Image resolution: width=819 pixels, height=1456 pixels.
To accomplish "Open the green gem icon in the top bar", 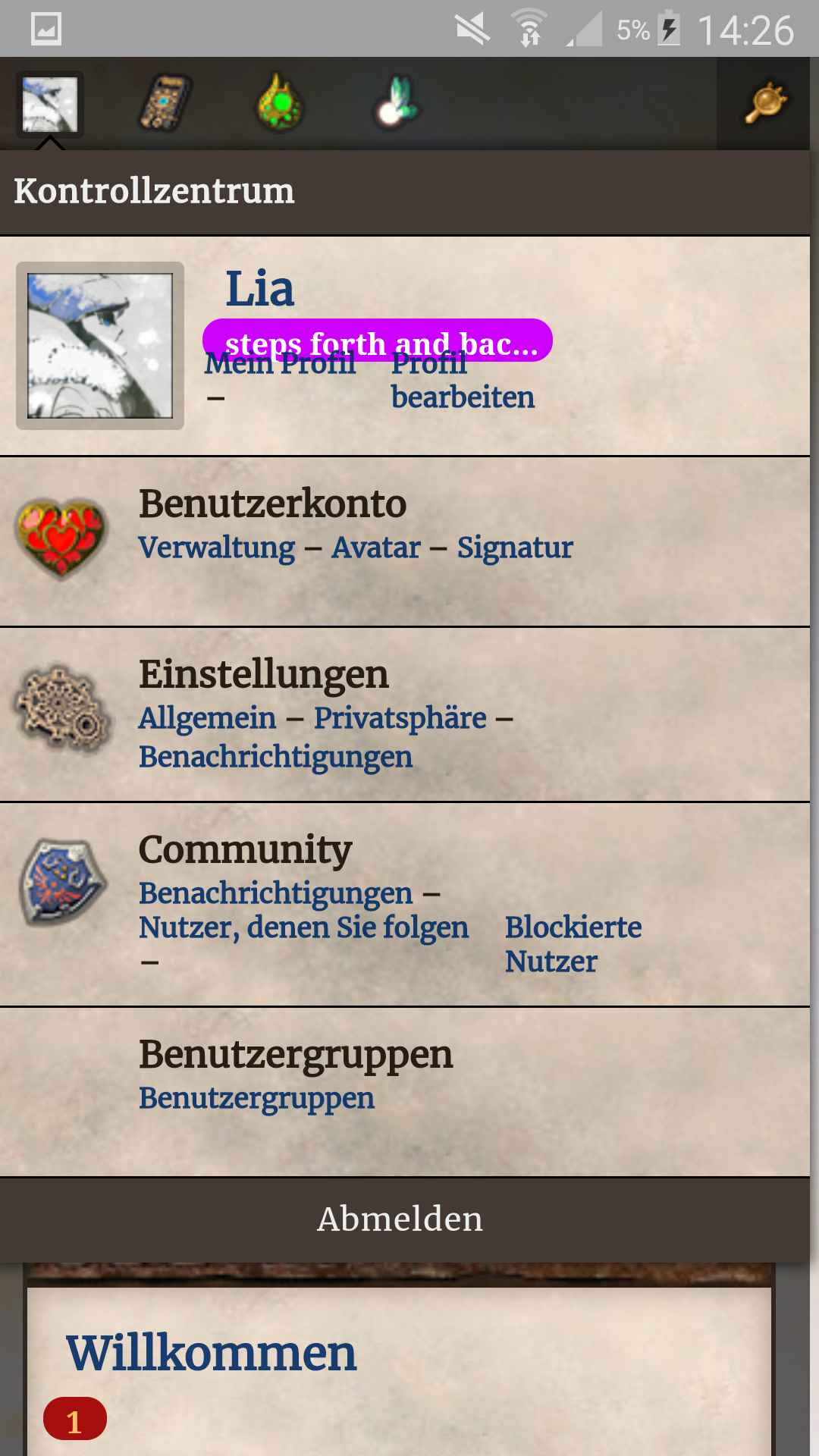I will coord(280,103).
